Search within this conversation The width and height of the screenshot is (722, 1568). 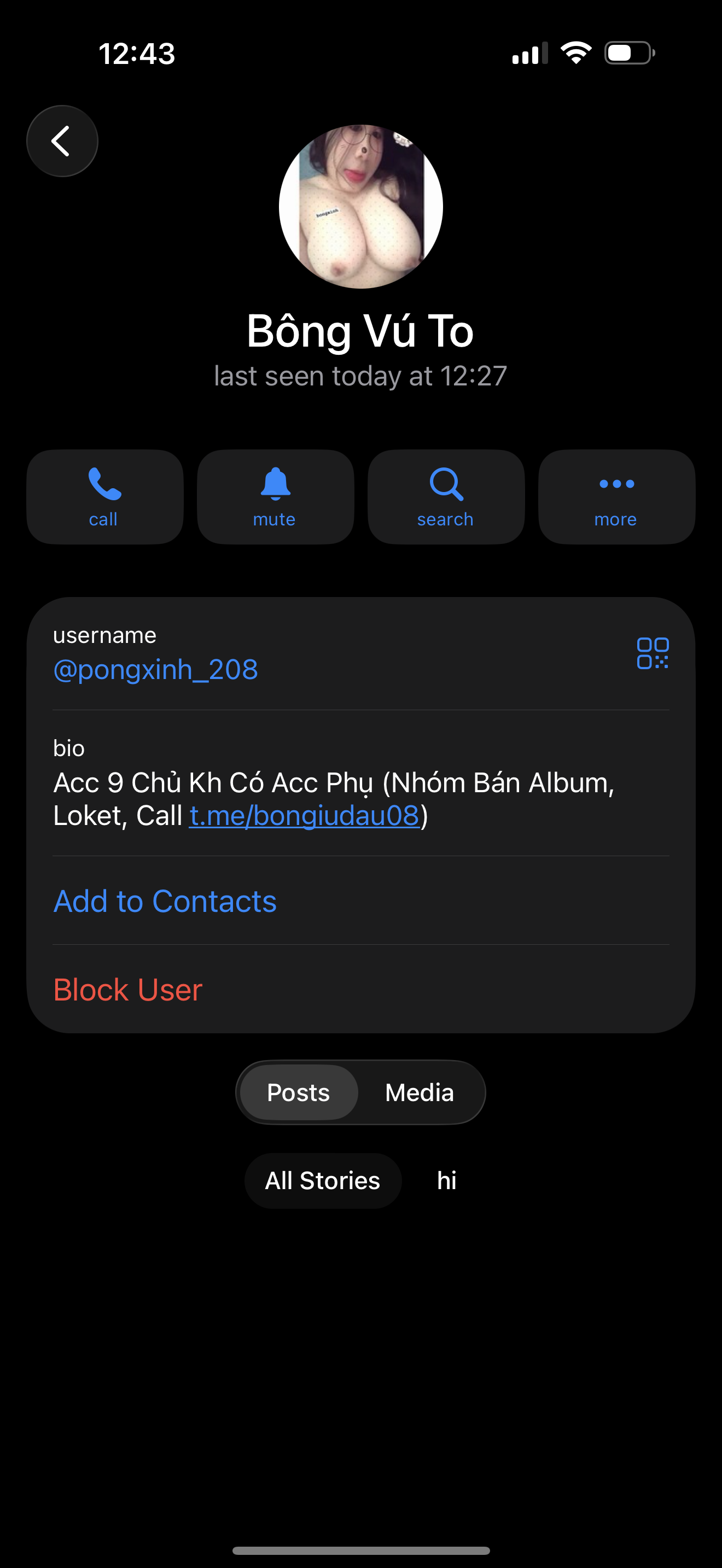[x=446, y=496]
